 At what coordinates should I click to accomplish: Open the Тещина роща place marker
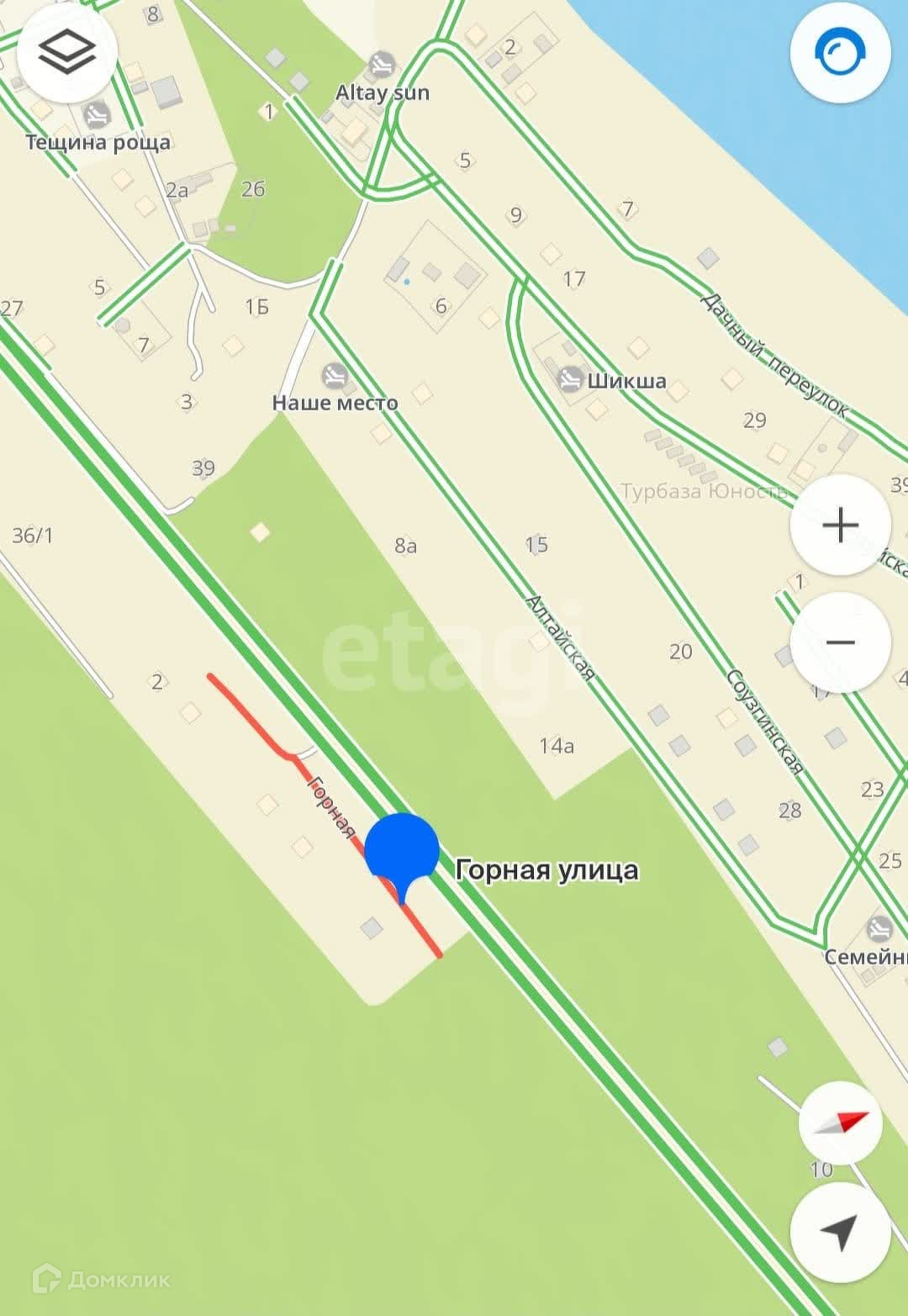[97, 114]
